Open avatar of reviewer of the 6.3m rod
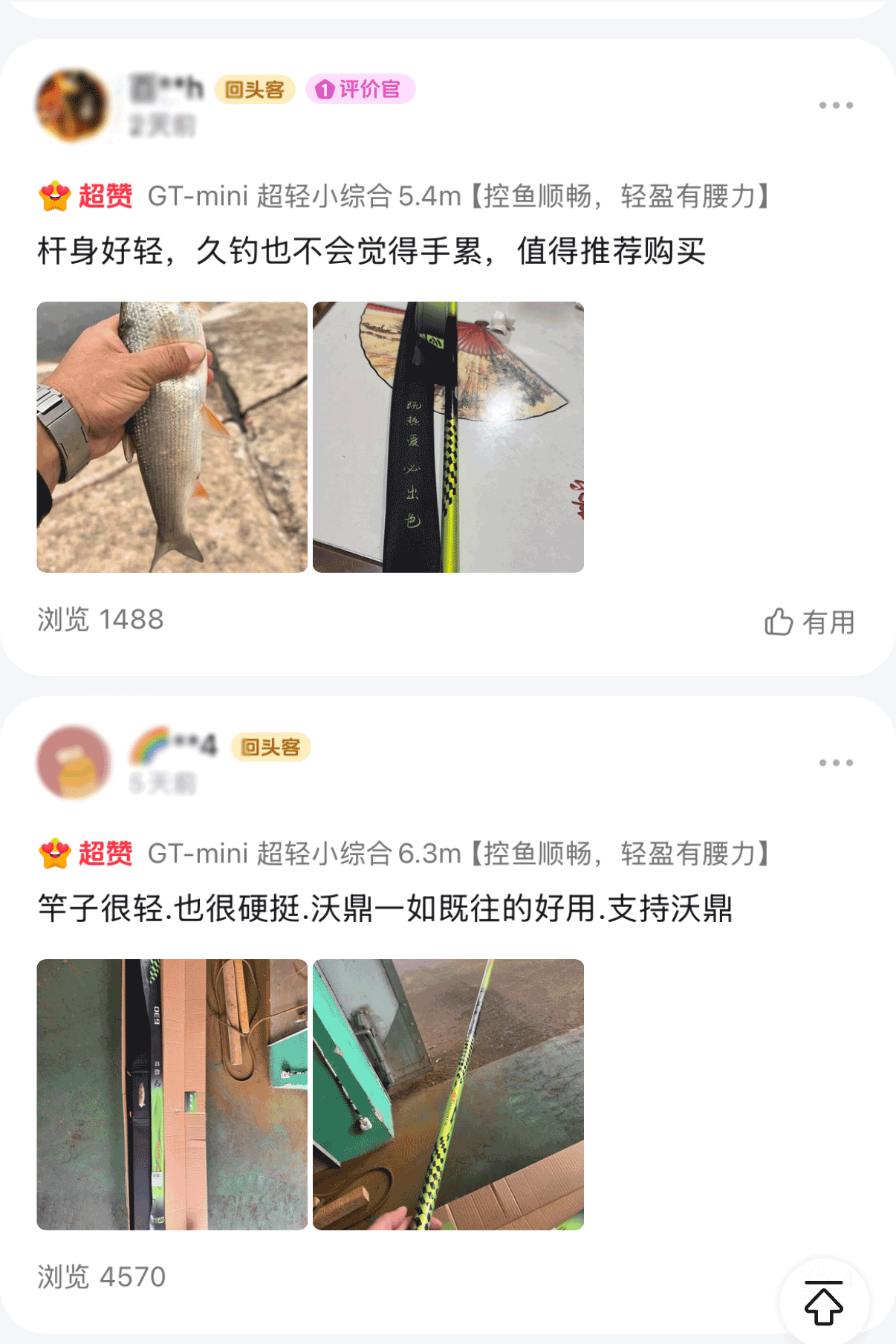This screenshot has width=896, height=1344. (x=74, y=763)
